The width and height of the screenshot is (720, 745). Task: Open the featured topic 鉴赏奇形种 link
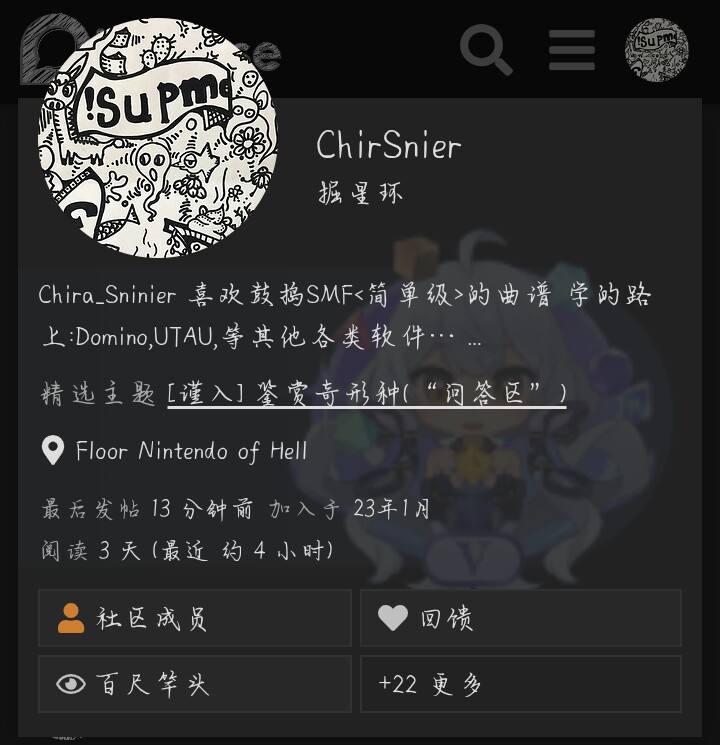[x=367, y=393]
